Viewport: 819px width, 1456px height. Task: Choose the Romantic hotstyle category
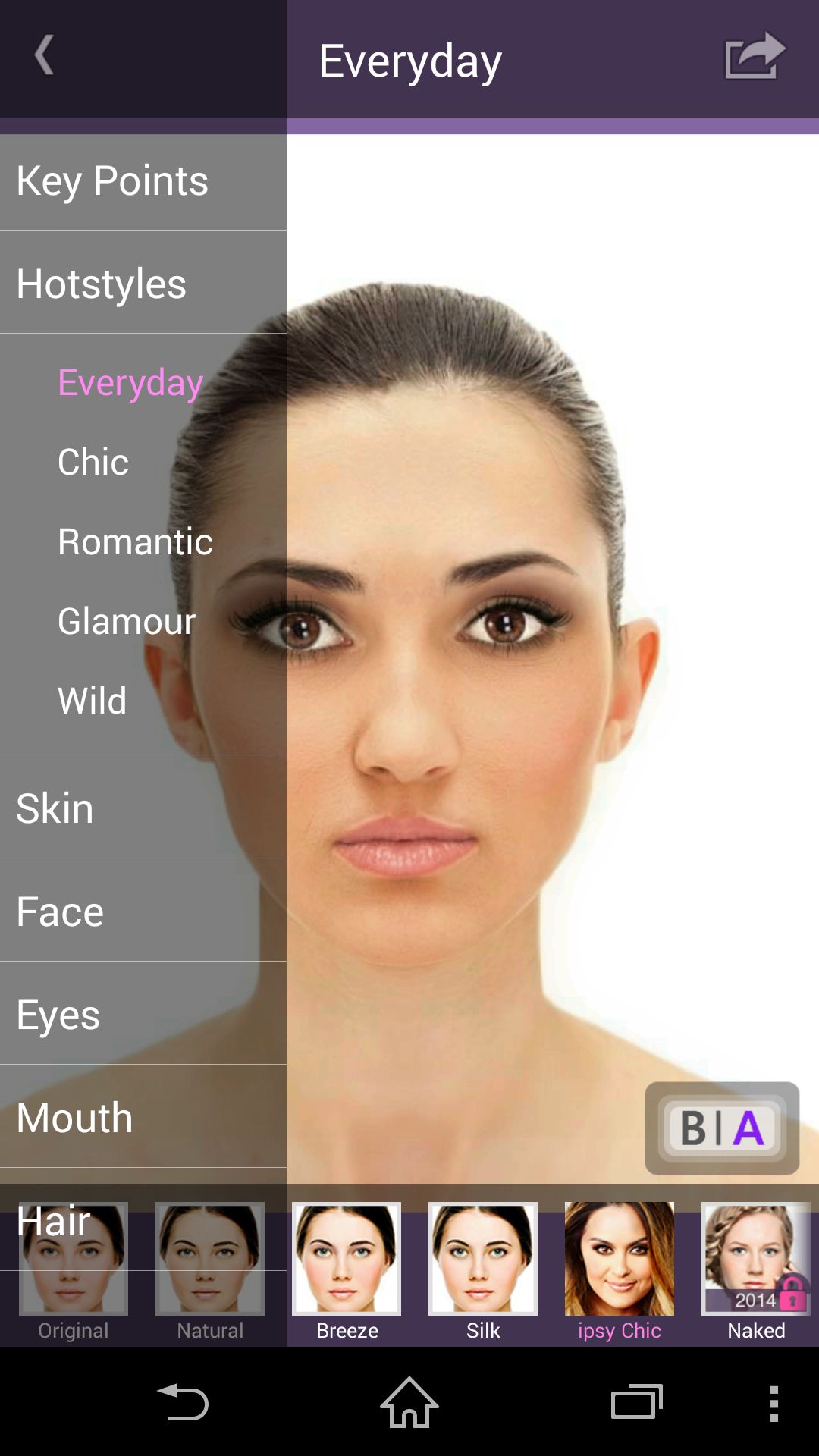click(135, 541)
